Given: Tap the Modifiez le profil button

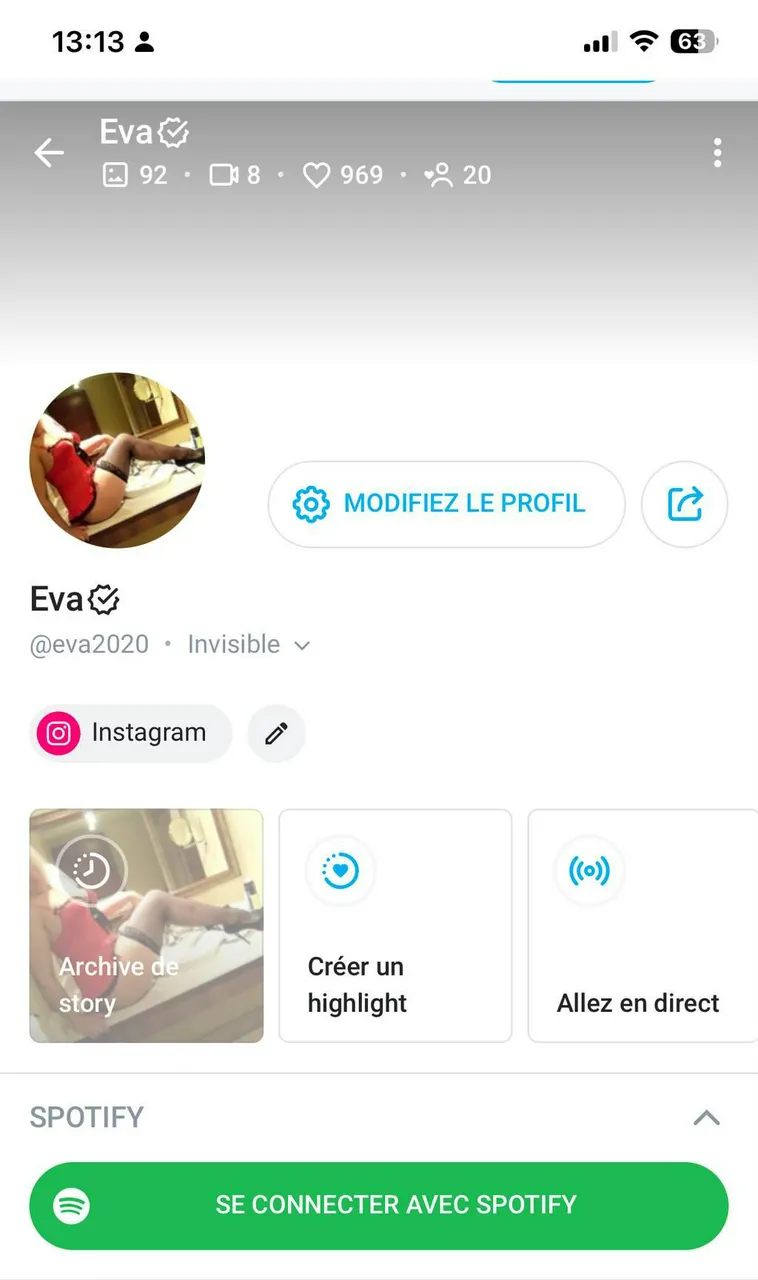Looking at the screenshot, I should [446, 504].
